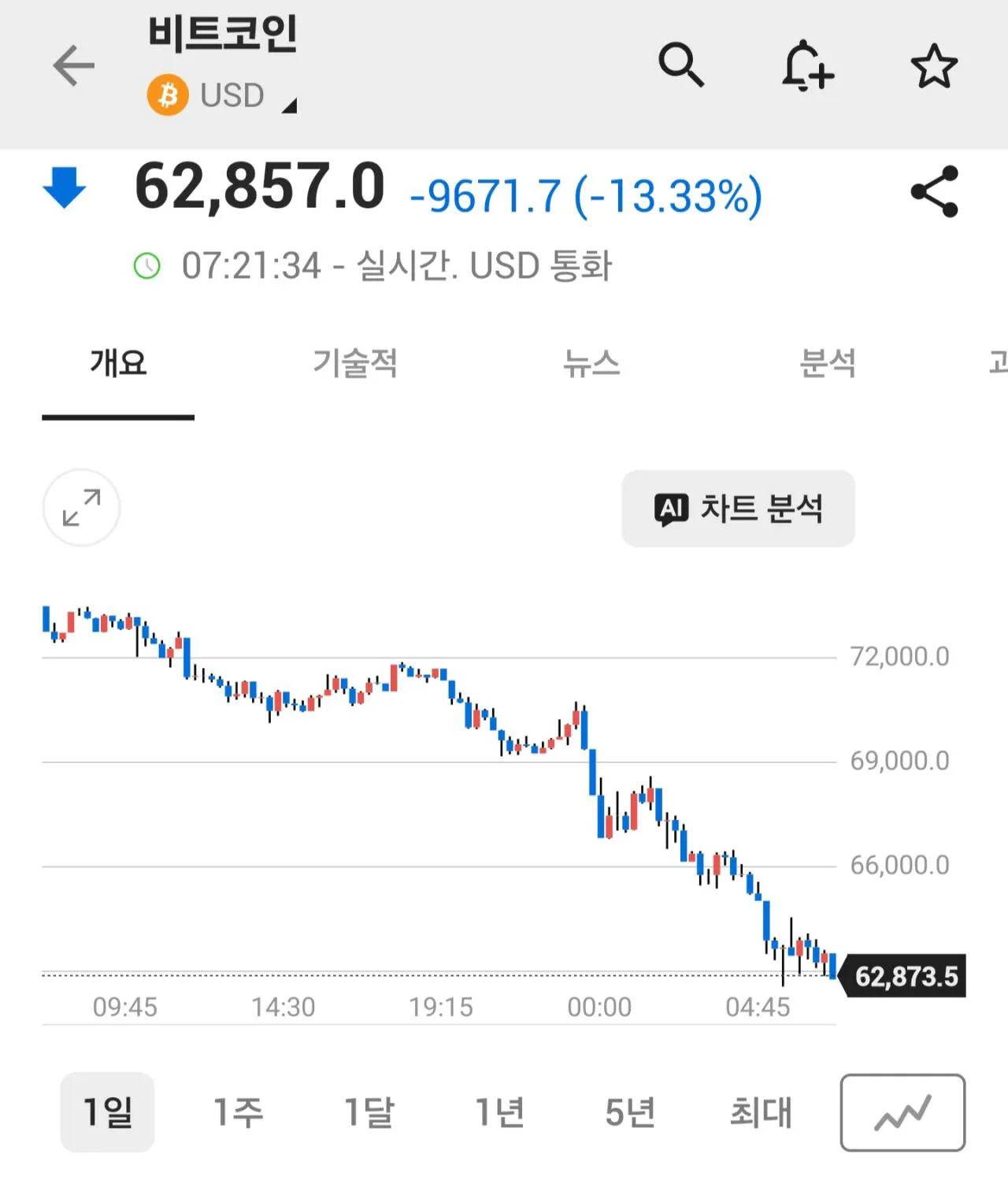
Task: Select the 1주 chart range
Action: pos(238,1112)
